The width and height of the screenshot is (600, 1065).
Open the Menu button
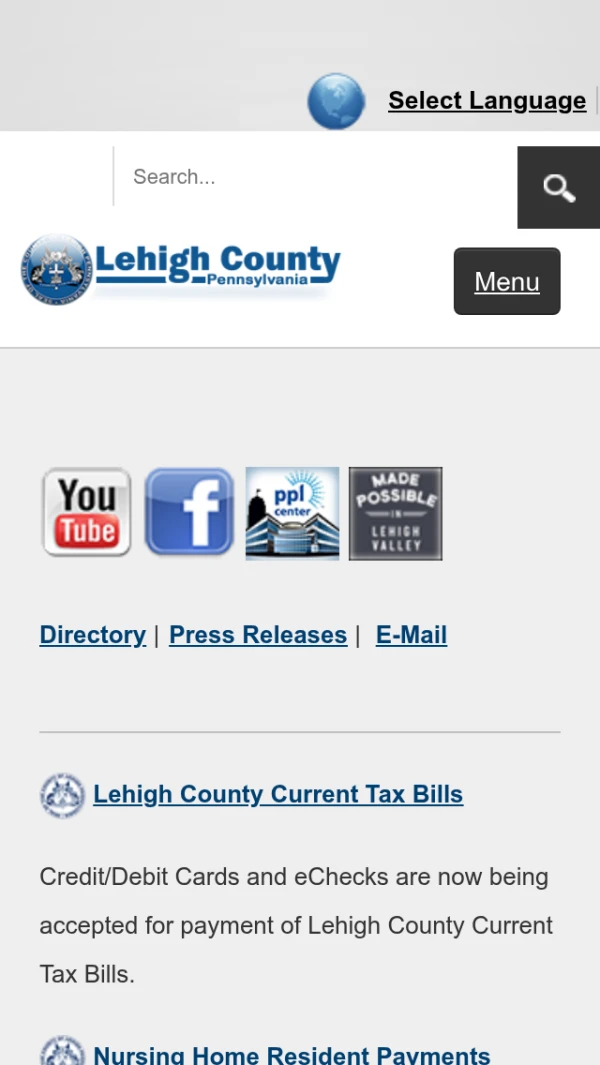(506, 282)
